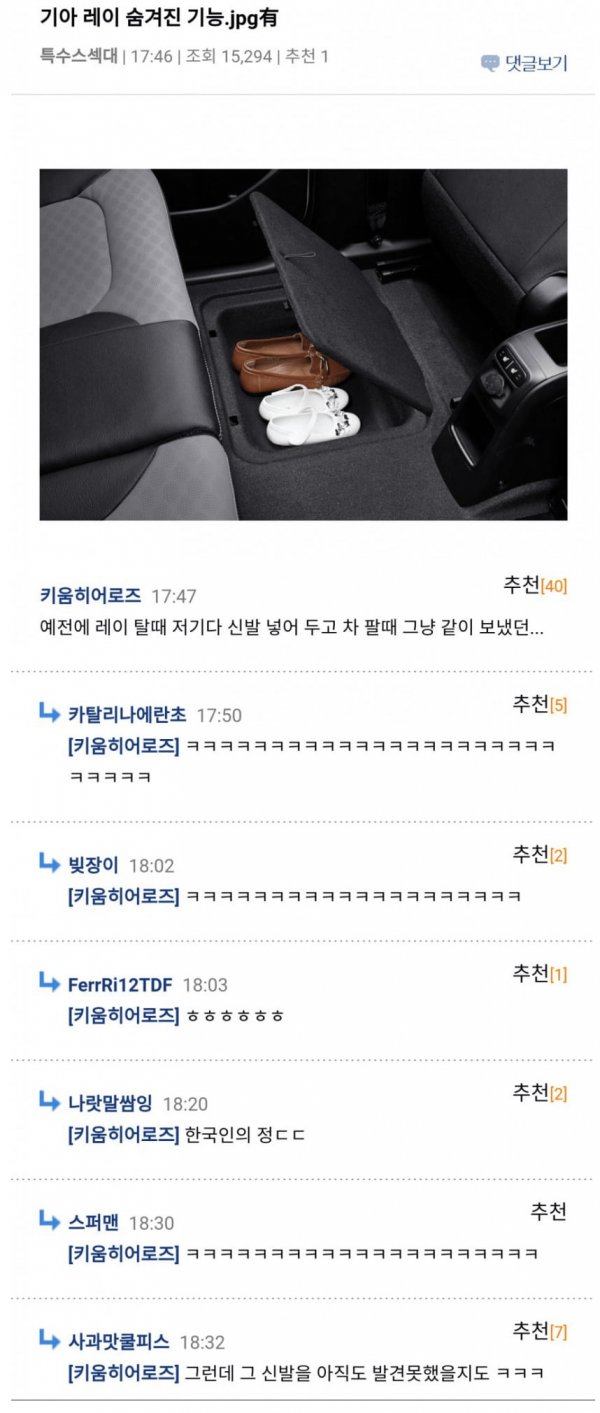Open 빛장이's user profile
Image resolution: width=600 pixels, height=1413 pixels.
(93, 865)
